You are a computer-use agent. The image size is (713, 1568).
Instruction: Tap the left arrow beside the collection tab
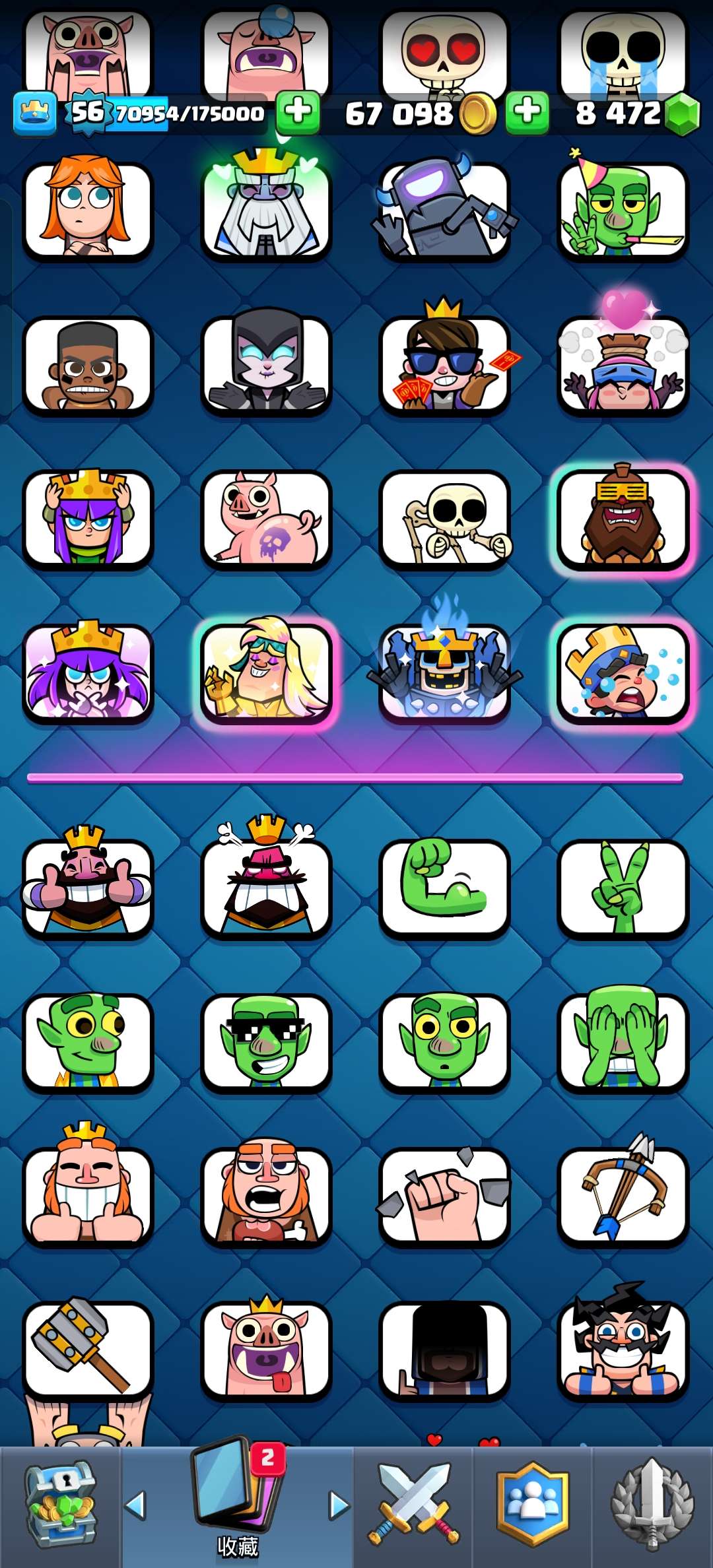pos(135,1506)
